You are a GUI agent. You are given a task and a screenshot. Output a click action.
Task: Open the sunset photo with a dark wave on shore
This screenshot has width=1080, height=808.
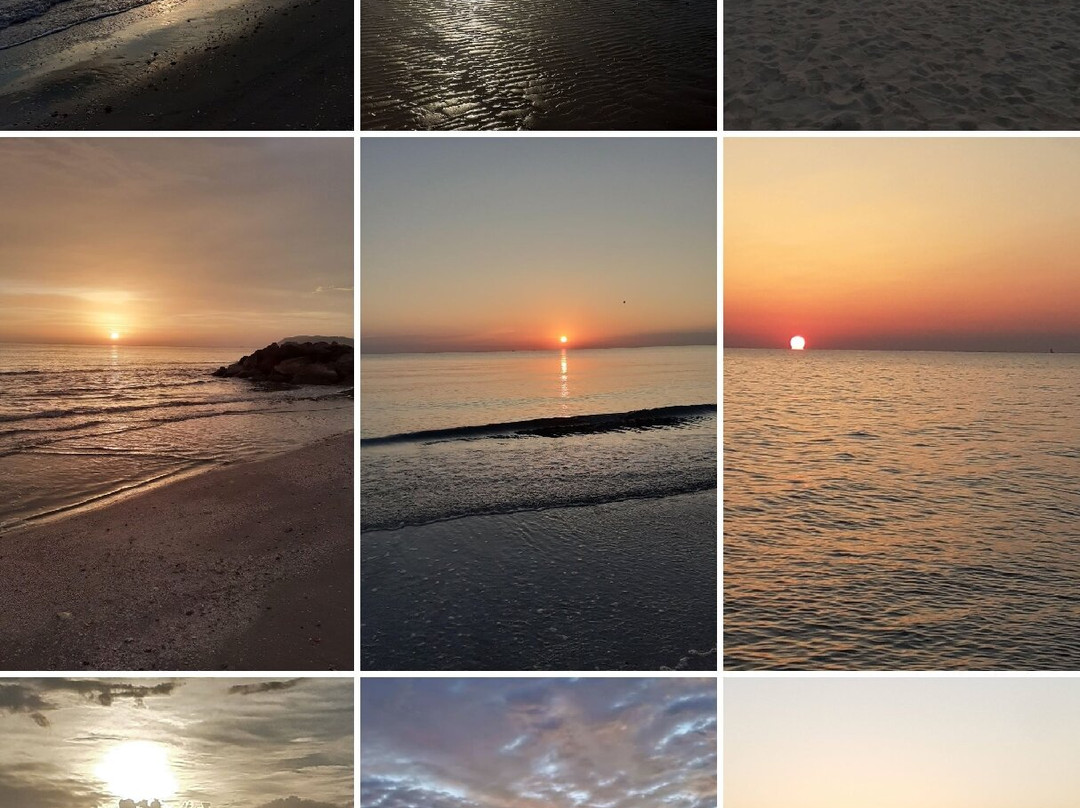[x=538, y=403]
